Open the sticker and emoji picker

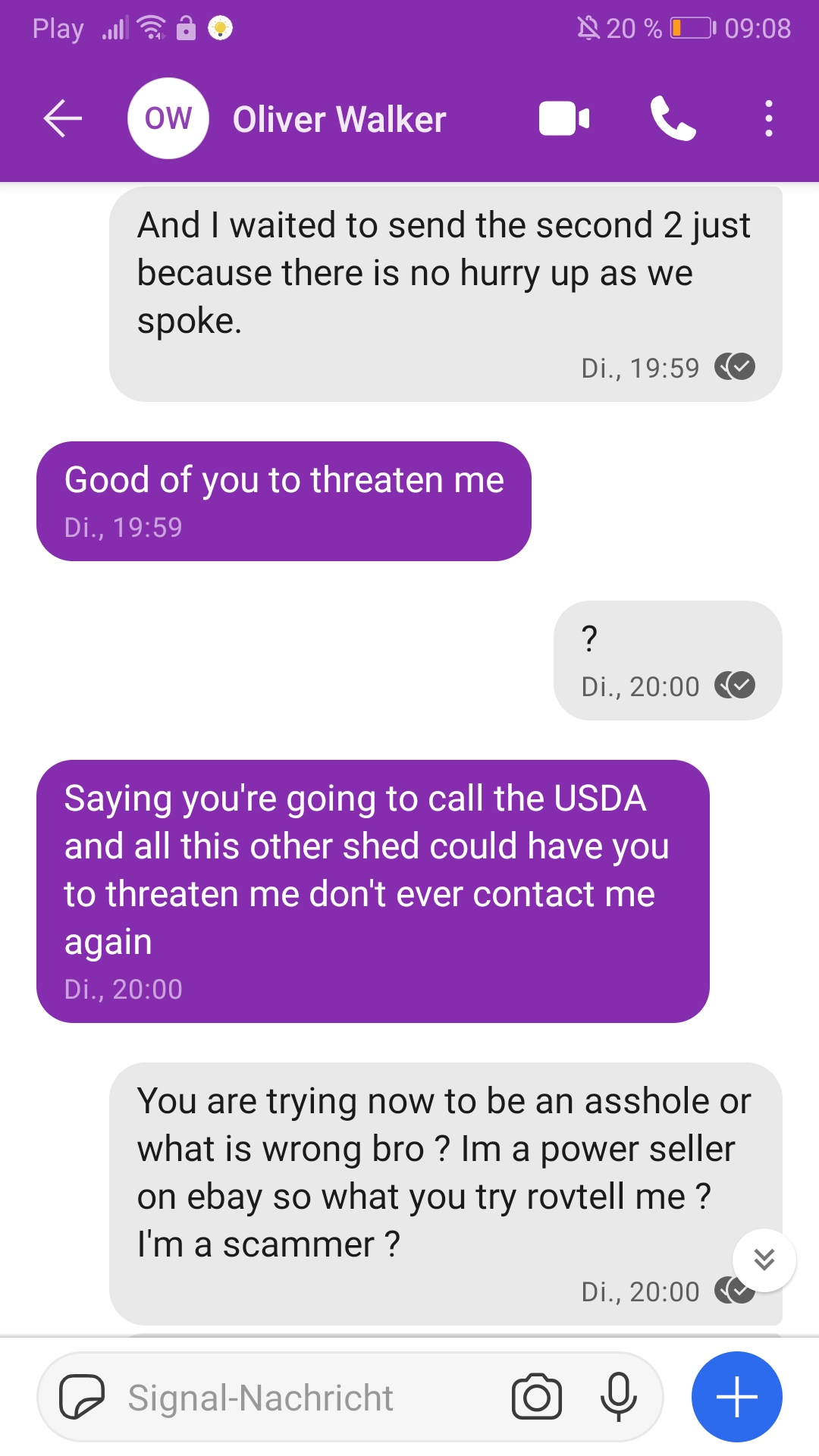pos(82,1397)
